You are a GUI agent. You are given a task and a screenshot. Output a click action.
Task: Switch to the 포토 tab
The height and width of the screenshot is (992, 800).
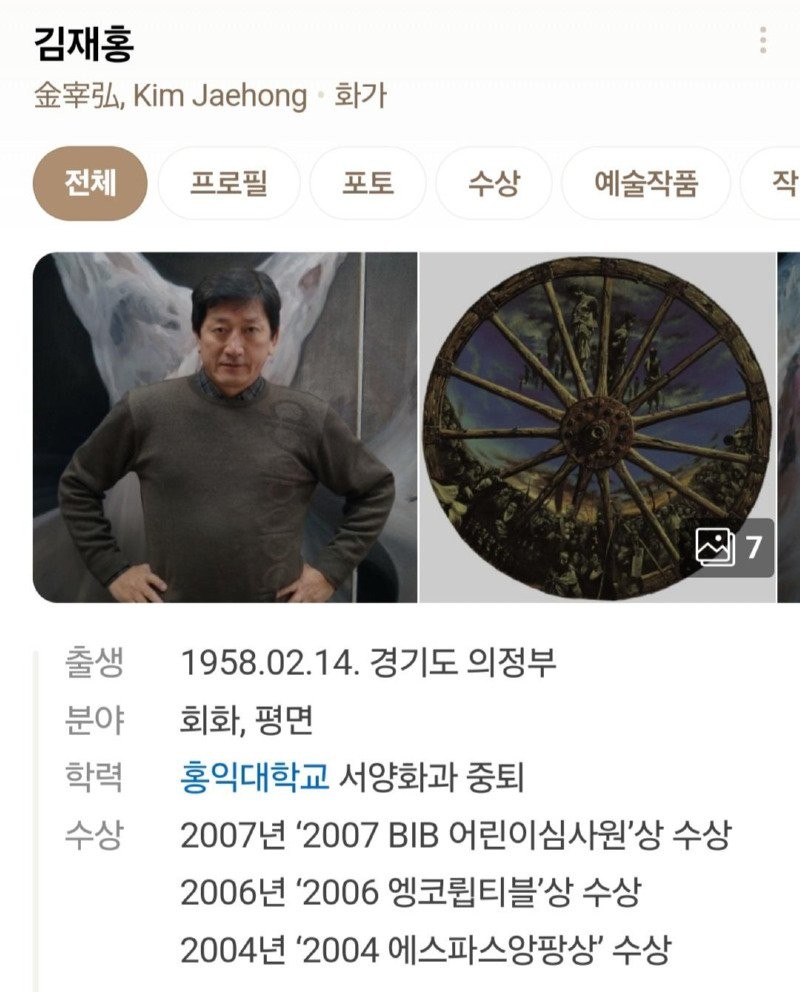point(368,184)
